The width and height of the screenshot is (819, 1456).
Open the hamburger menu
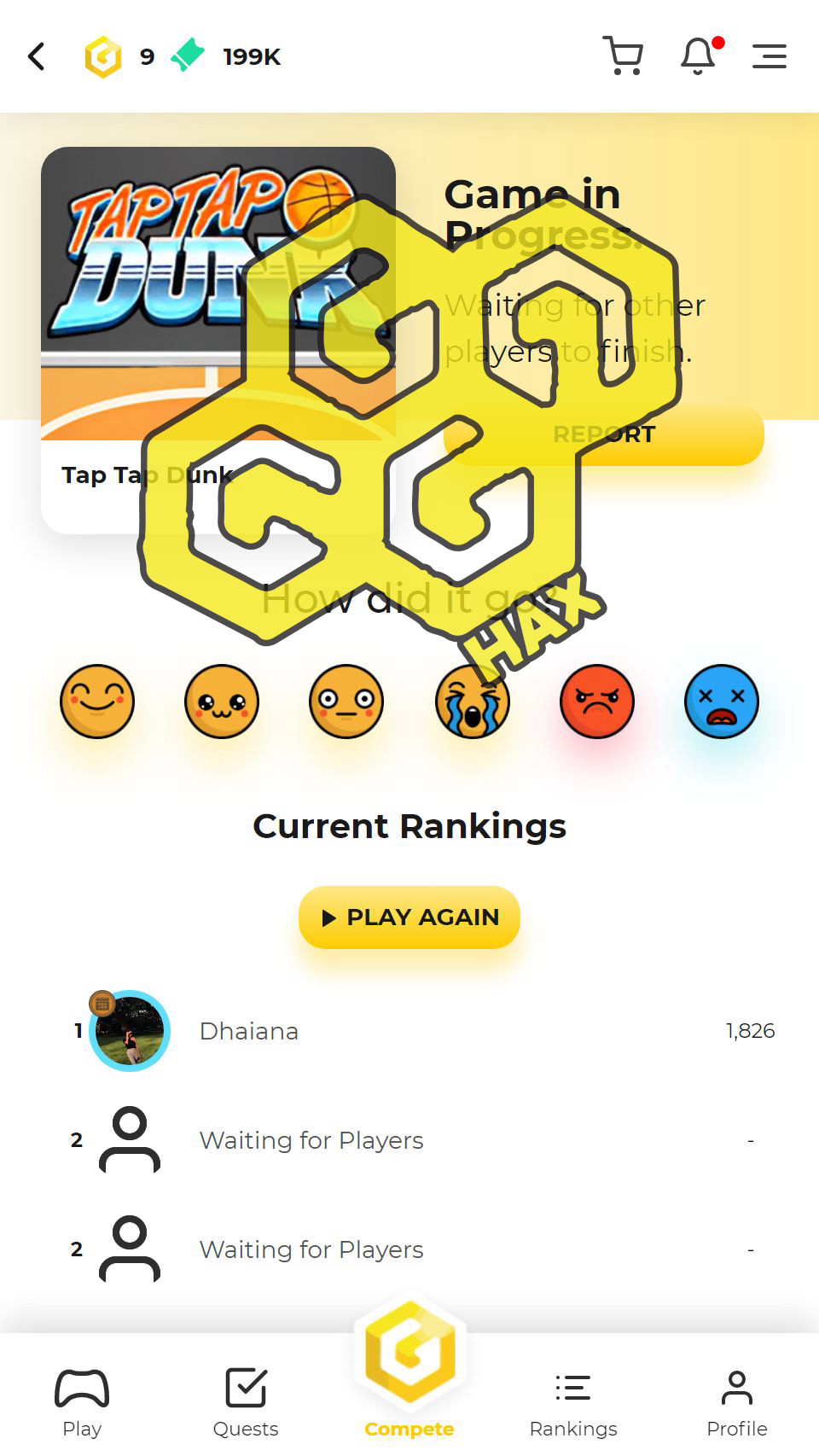click(x=769, y=56)
